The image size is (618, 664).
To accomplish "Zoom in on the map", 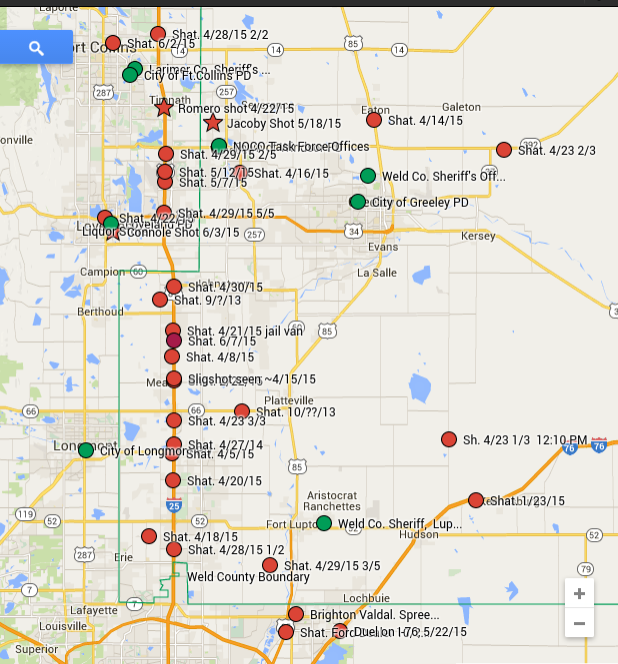I will pos(579,593).
